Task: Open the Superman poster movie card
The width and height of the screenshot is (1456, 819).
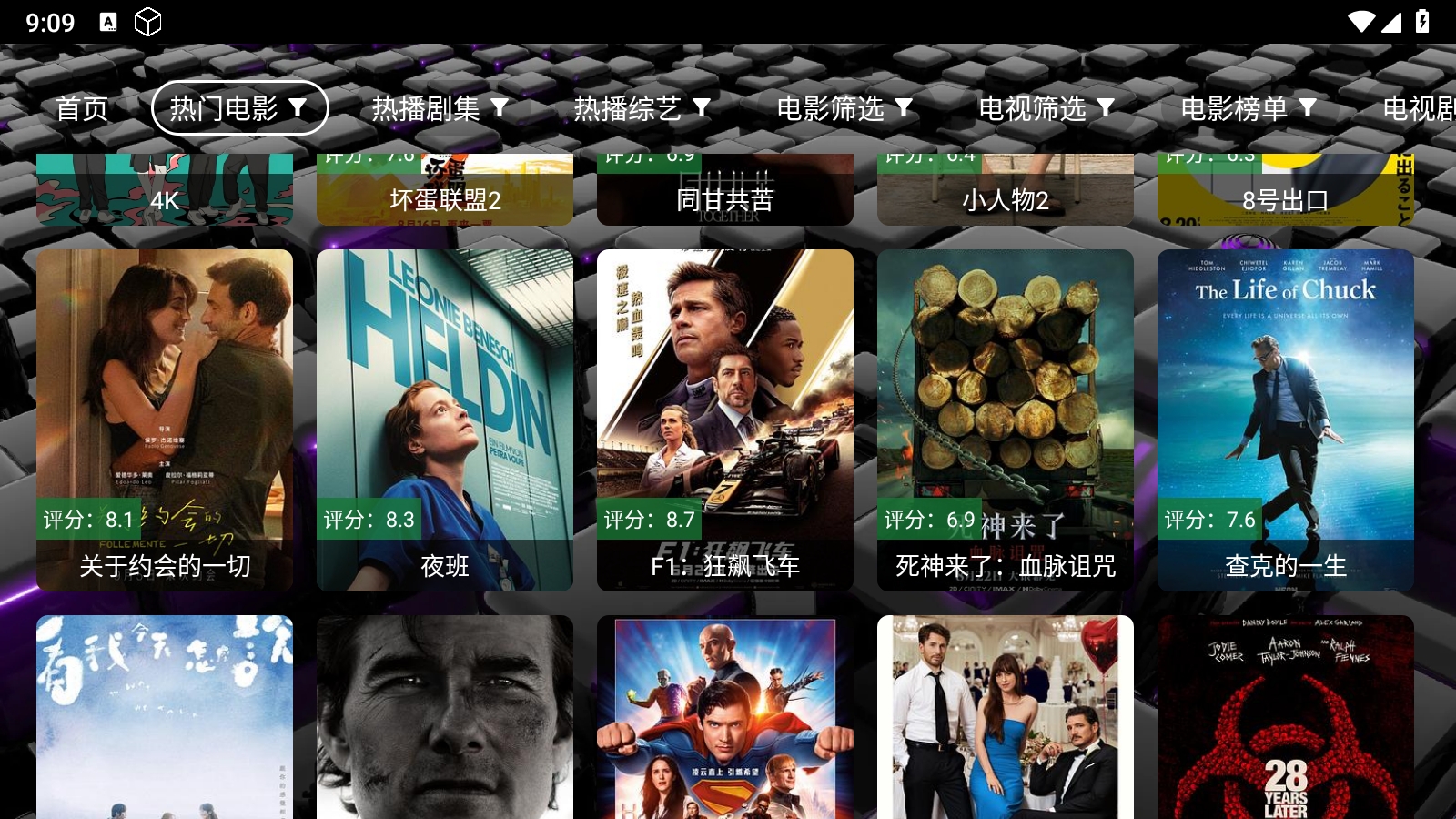Action: tap(725, 717)
